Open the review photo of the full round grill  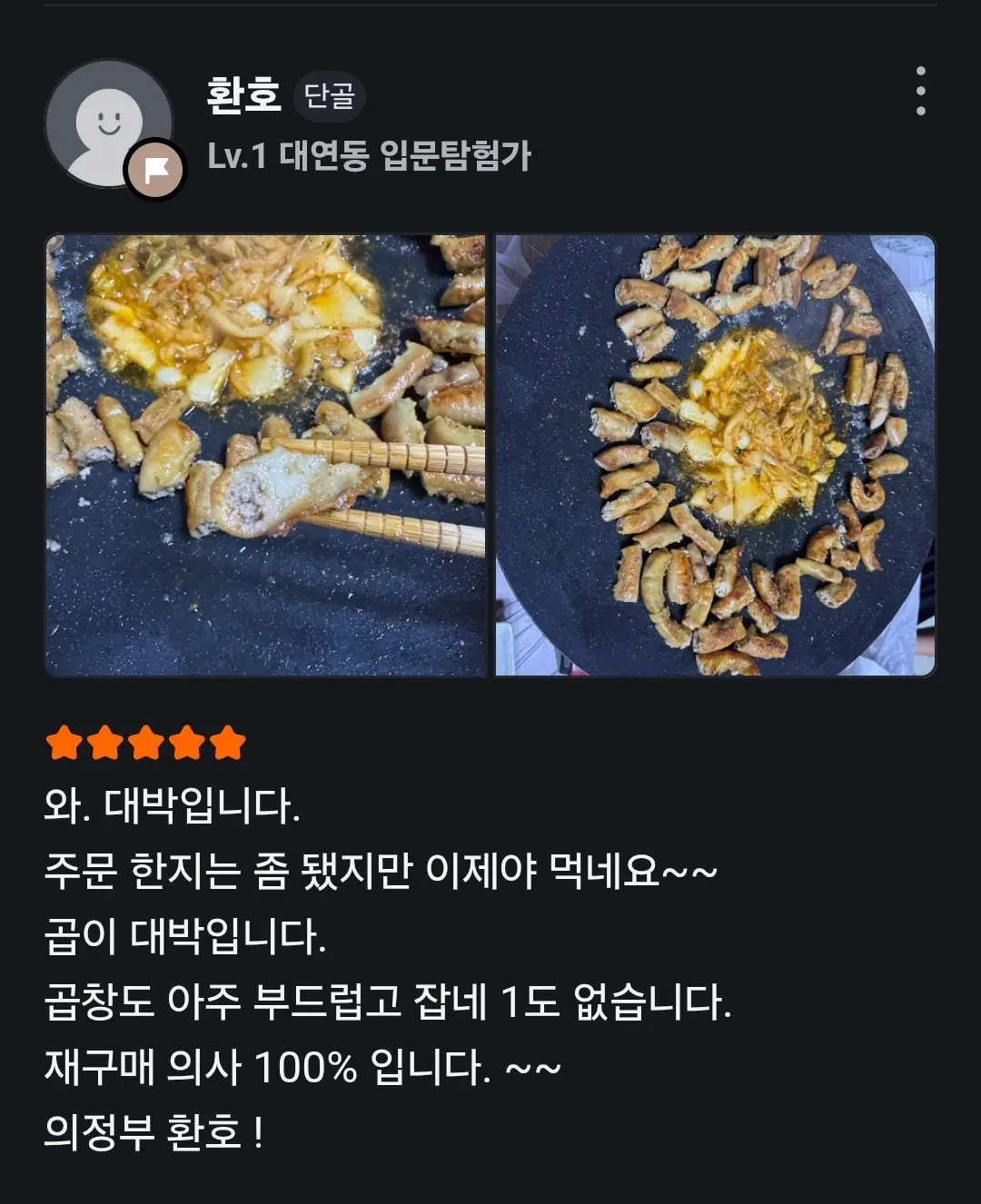click(715, 455)
